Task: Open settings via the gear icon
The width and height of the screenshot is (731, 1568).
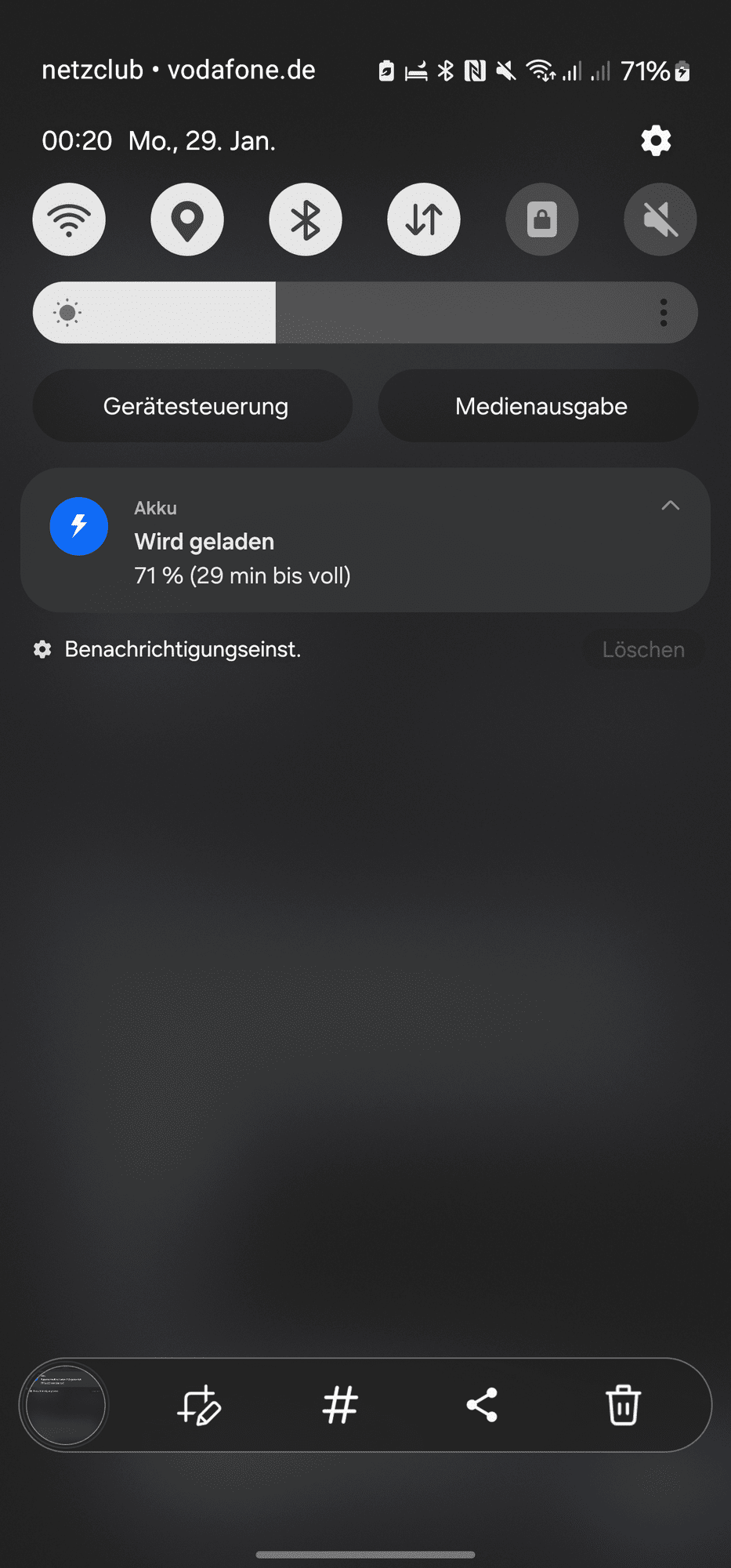Action: click(x=656, y=141)
